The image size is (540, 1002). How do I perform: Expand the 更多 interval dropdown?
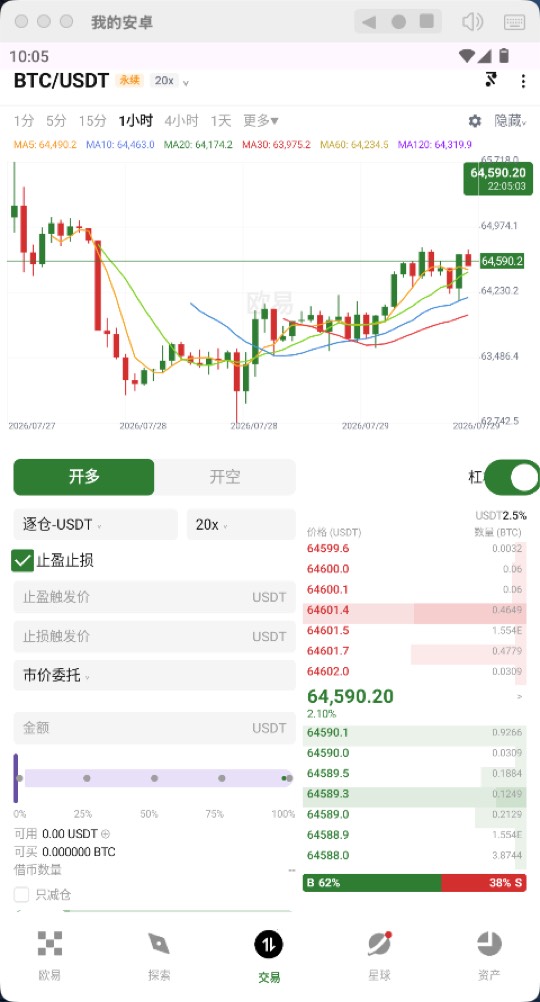261,121
